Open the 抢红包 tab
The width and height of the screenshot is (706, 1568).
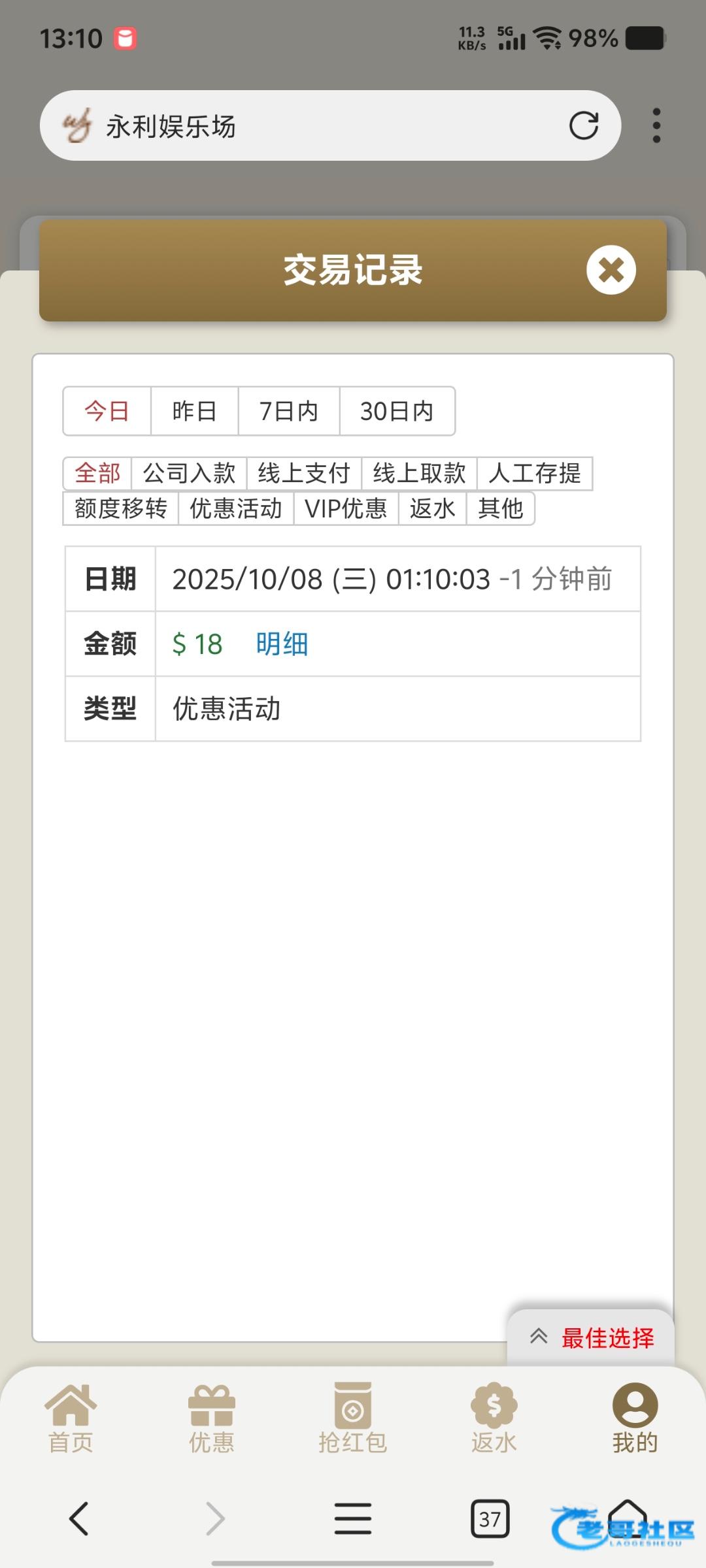coord(353,1418)
